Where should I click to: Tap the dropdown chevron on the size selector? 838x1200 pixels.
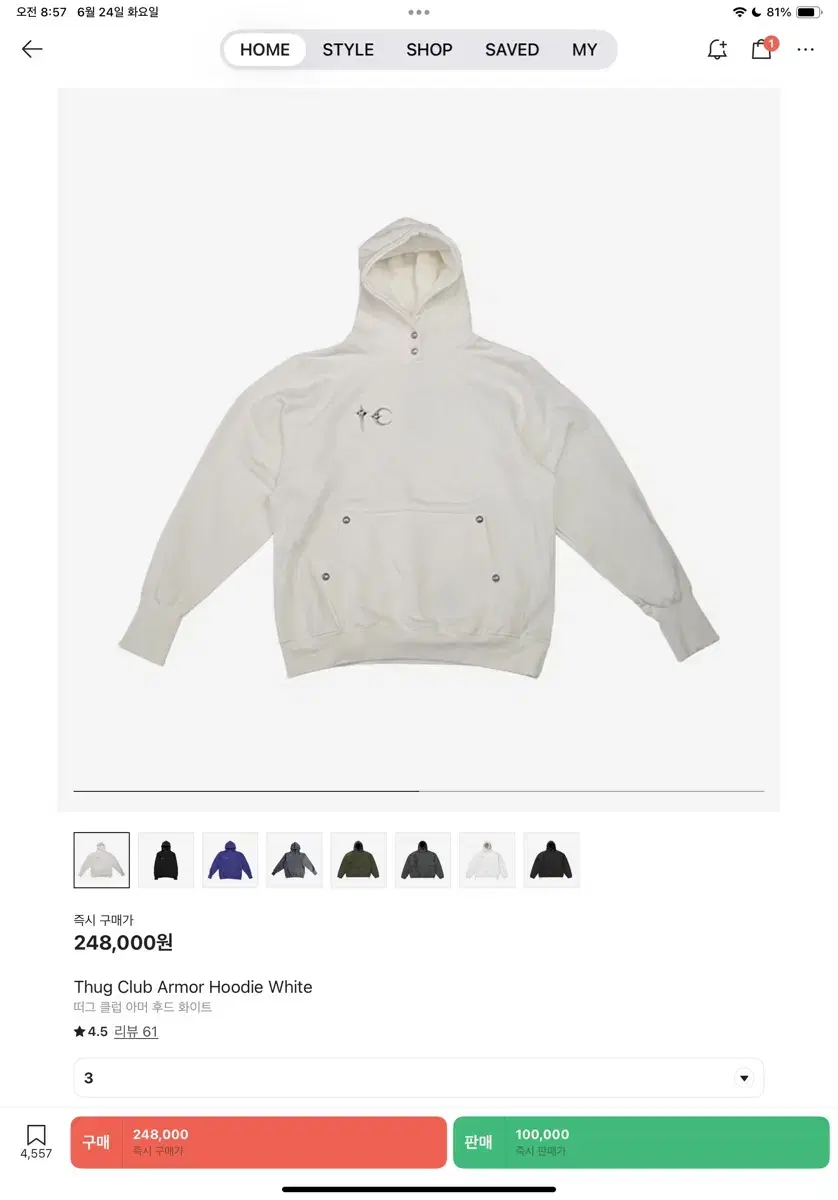[743, 1077]
